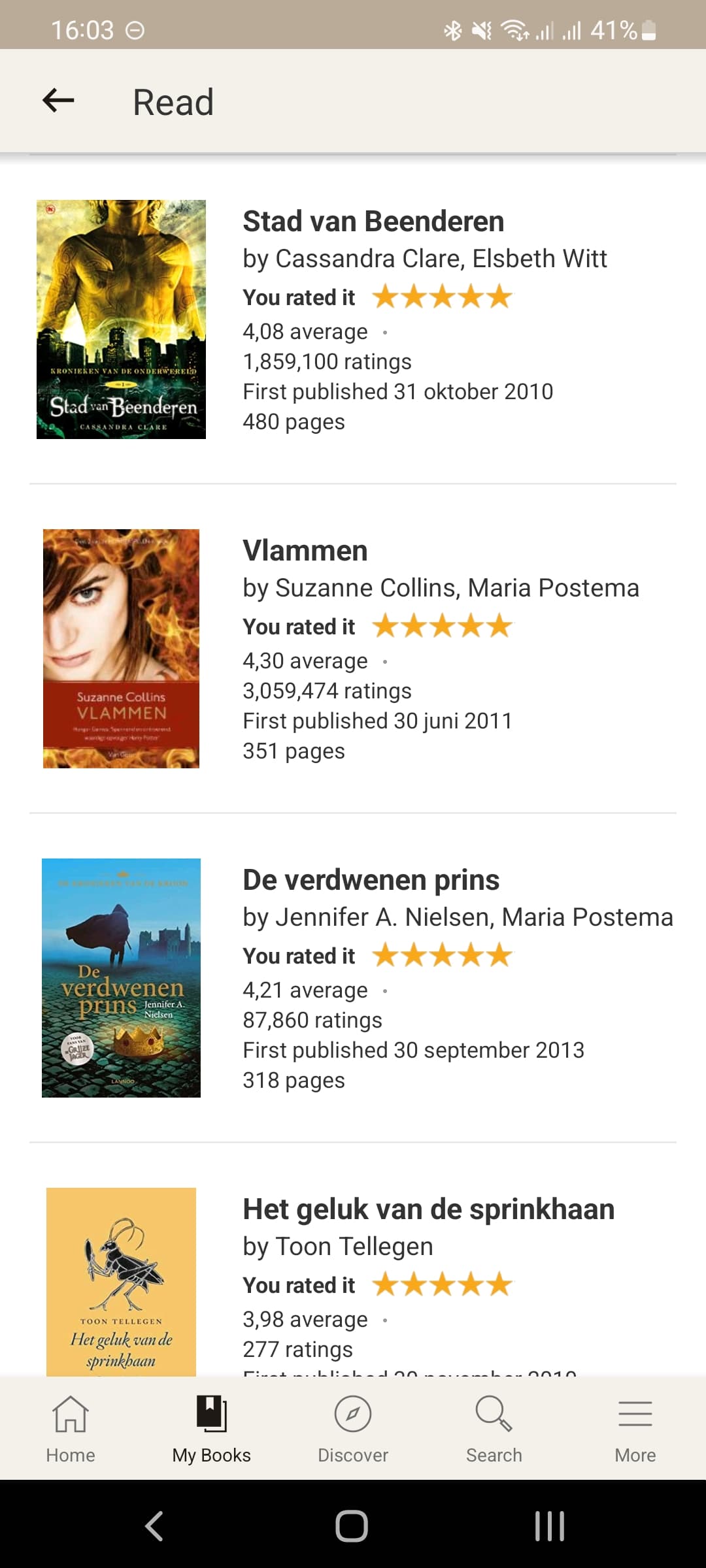Screen dimensions: 706x1568
Task: Go to the Discover tab
Action: coord(353,1429)
